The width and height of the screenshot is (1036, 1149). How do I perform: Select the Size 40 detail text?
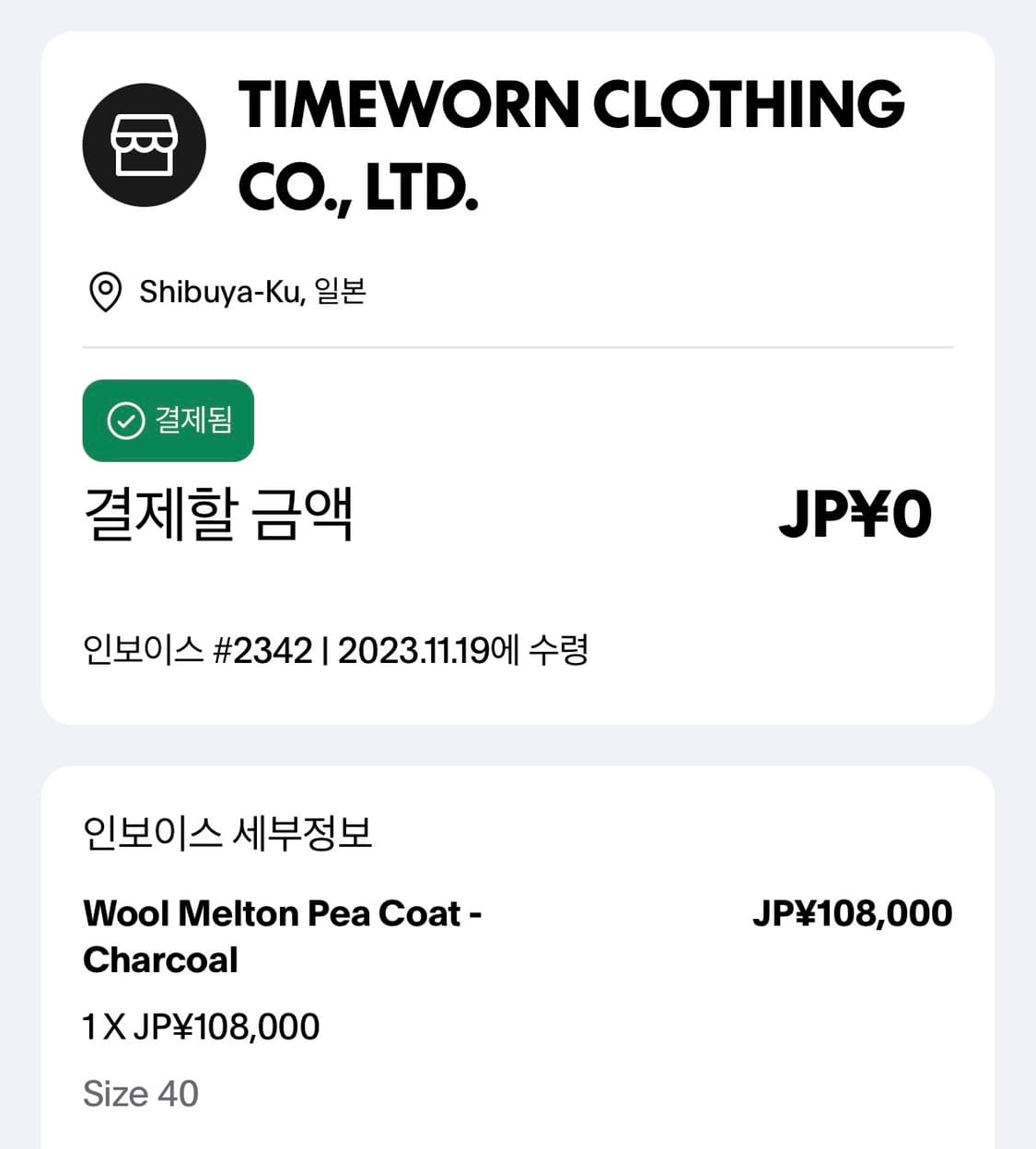[140, 1094]
